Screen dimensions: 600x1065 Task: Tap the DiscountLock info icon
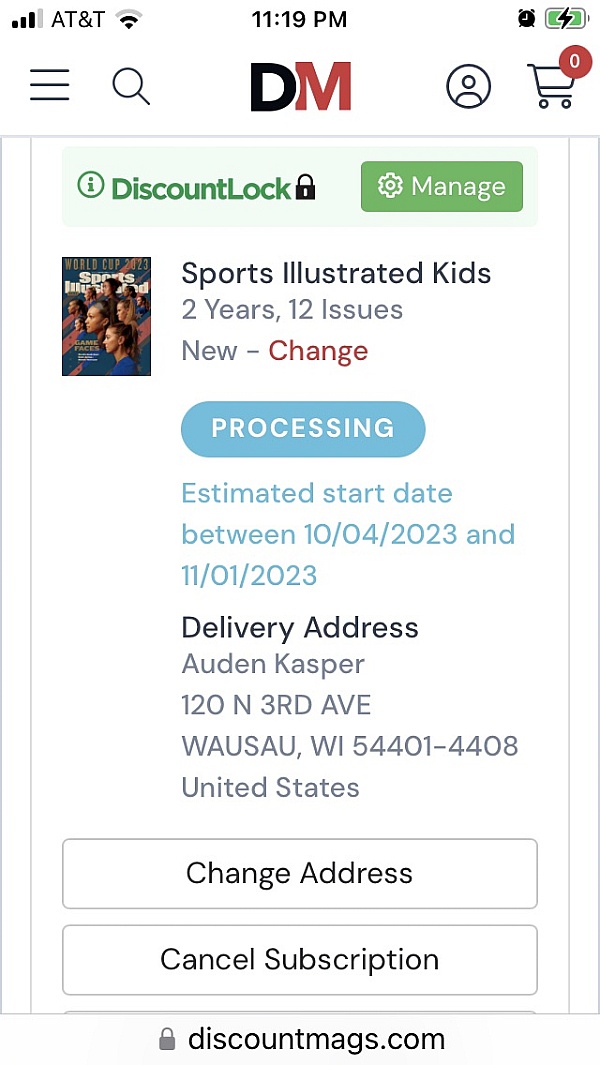(91, 185)
